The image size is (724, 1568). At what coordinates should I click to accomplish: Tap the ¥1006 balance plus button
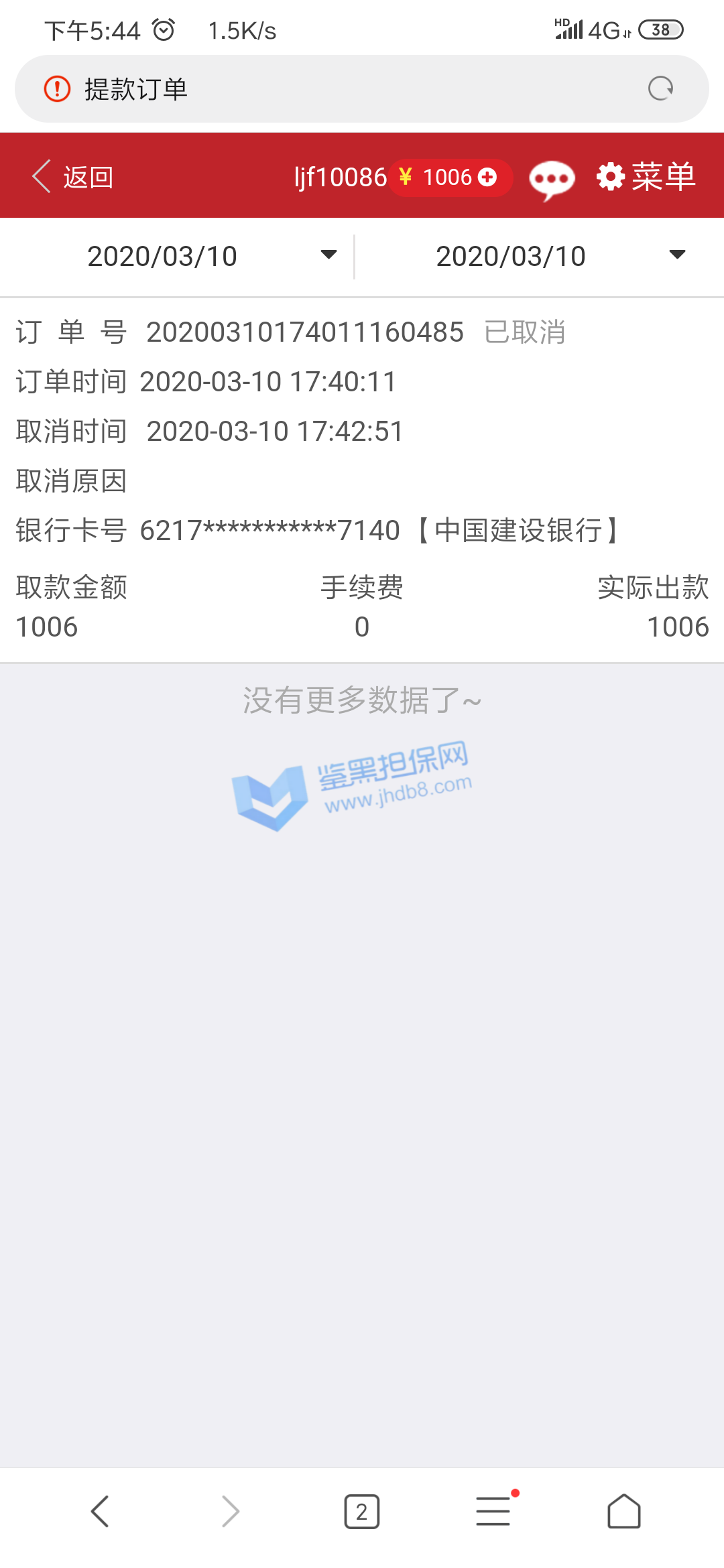tap(487, 177)
